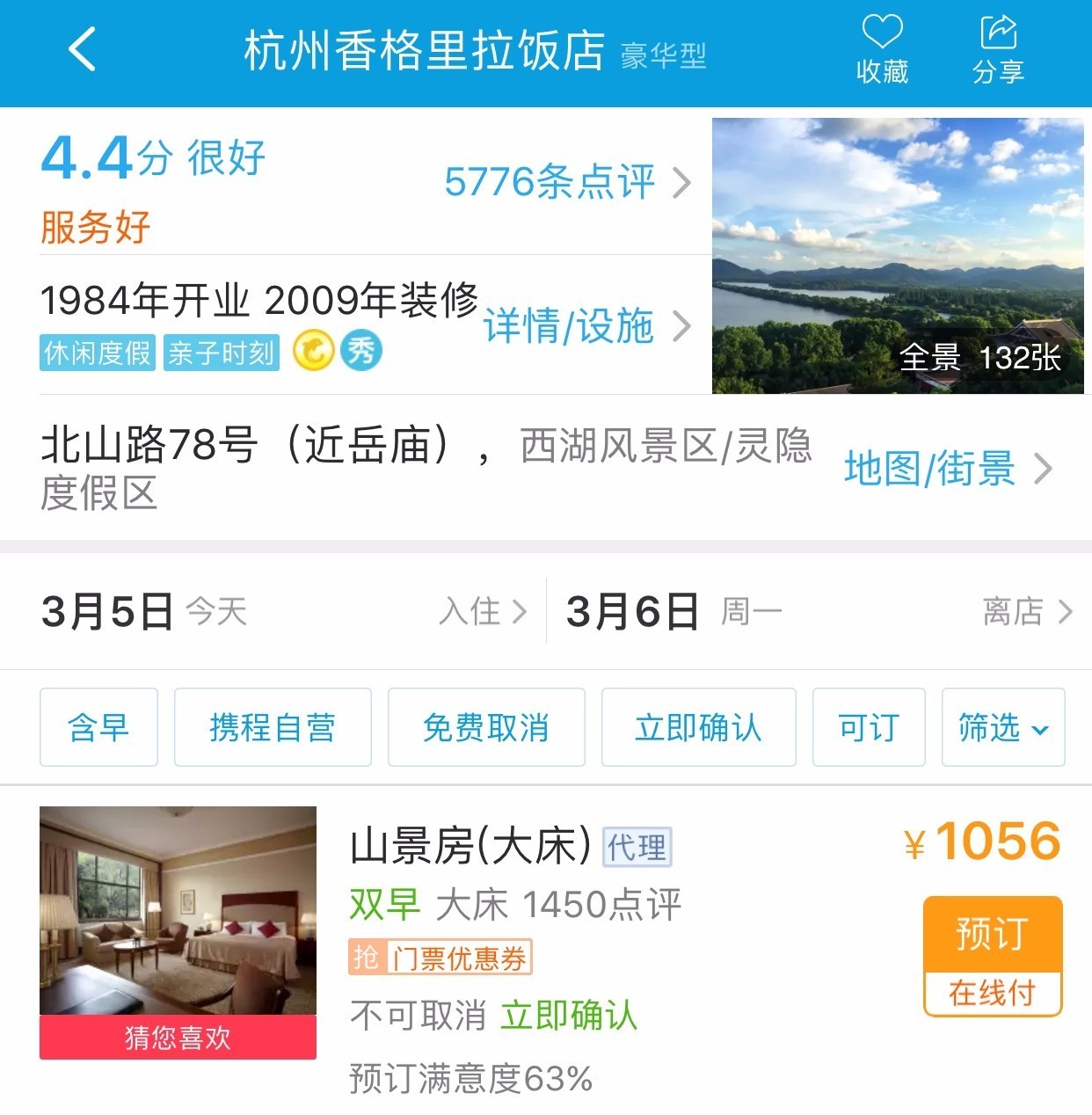Tap the share icon
This screenshot has width=1092, height=1115.
point(998,35)
